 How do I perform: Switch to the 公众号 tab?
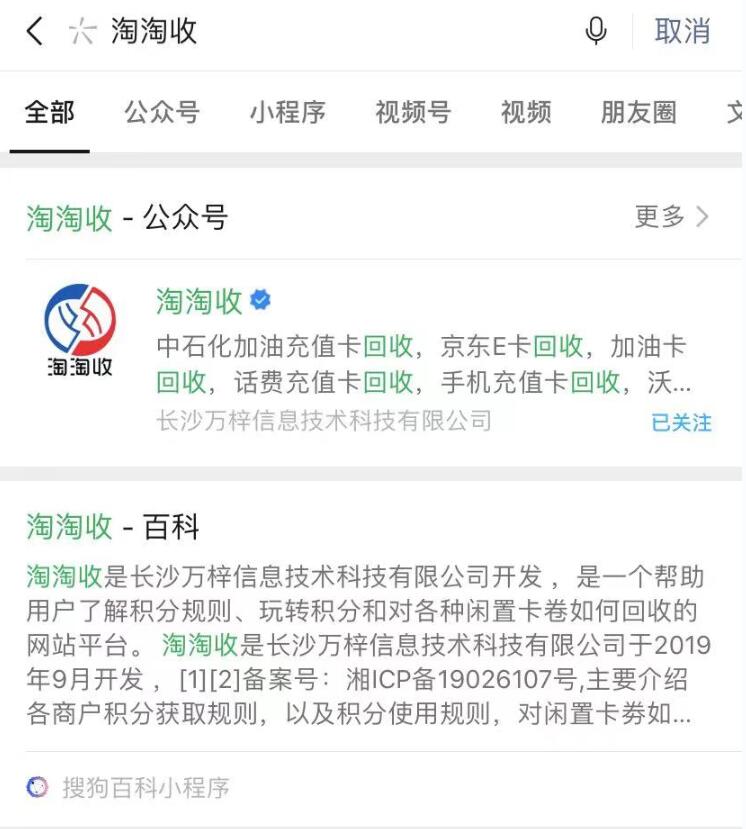pyautogui.click(x=159, y=113)
